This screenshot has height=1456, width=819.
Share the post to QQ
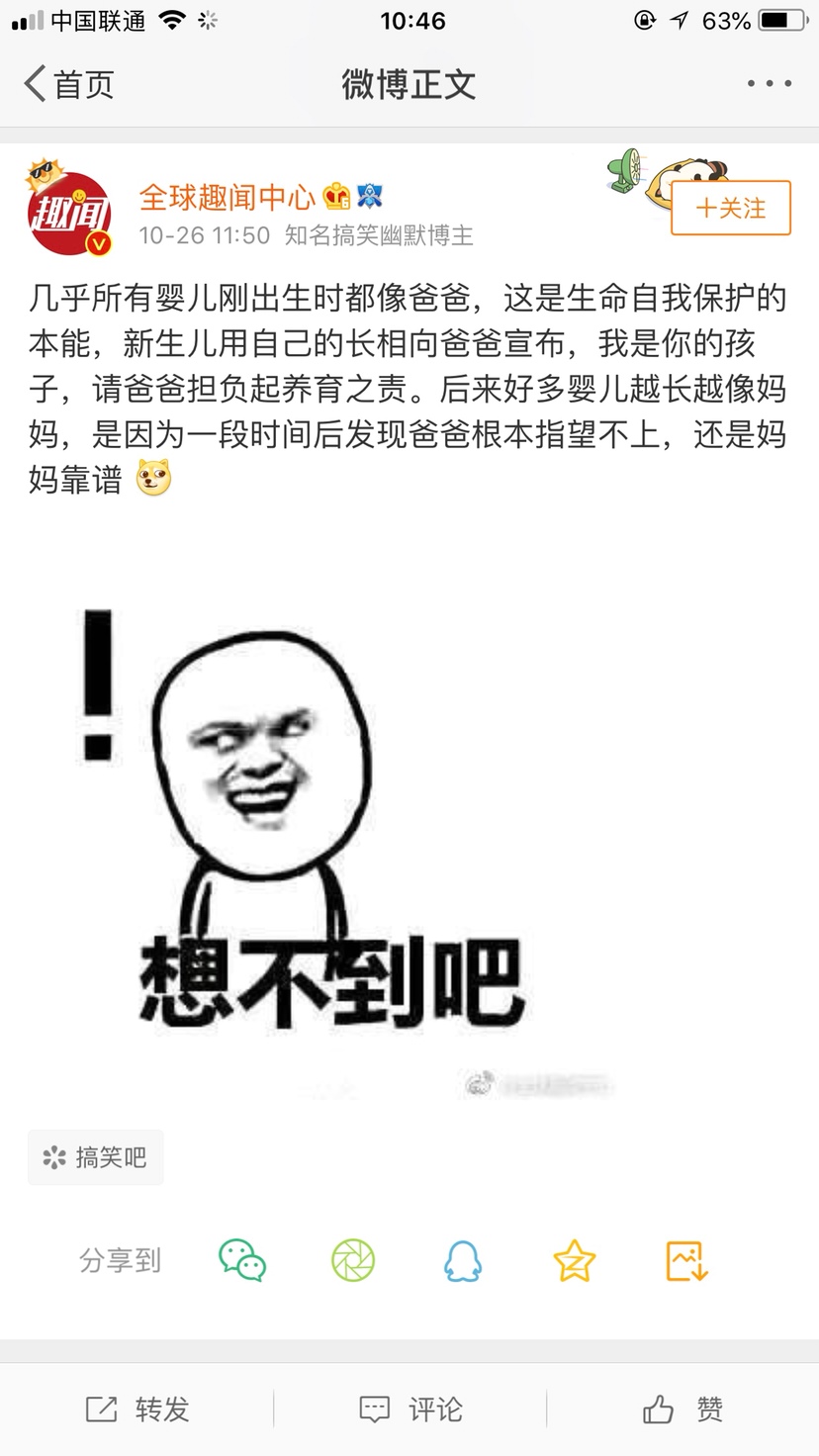point(463,1260)
